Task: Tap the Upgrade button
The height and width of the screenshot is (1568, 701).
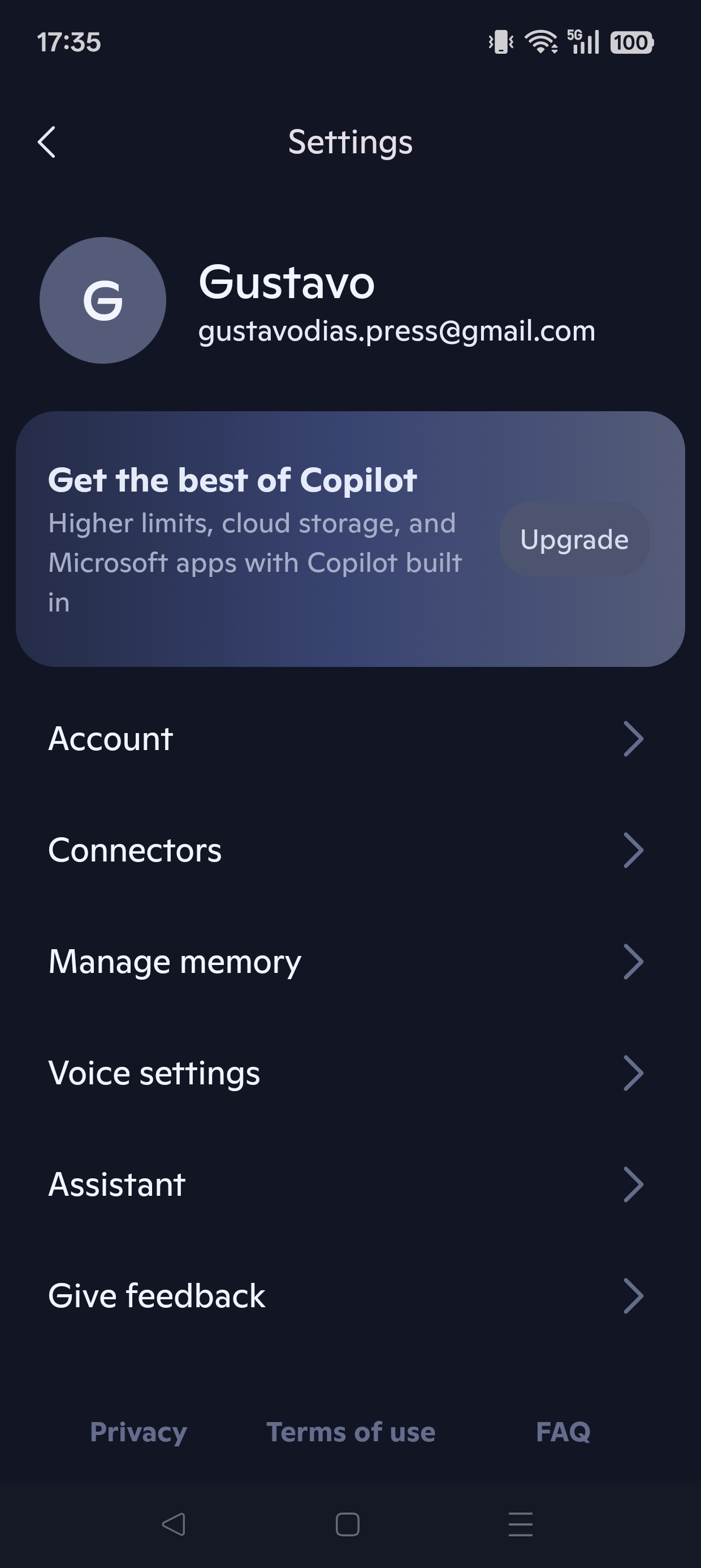Action: [574, 539]
